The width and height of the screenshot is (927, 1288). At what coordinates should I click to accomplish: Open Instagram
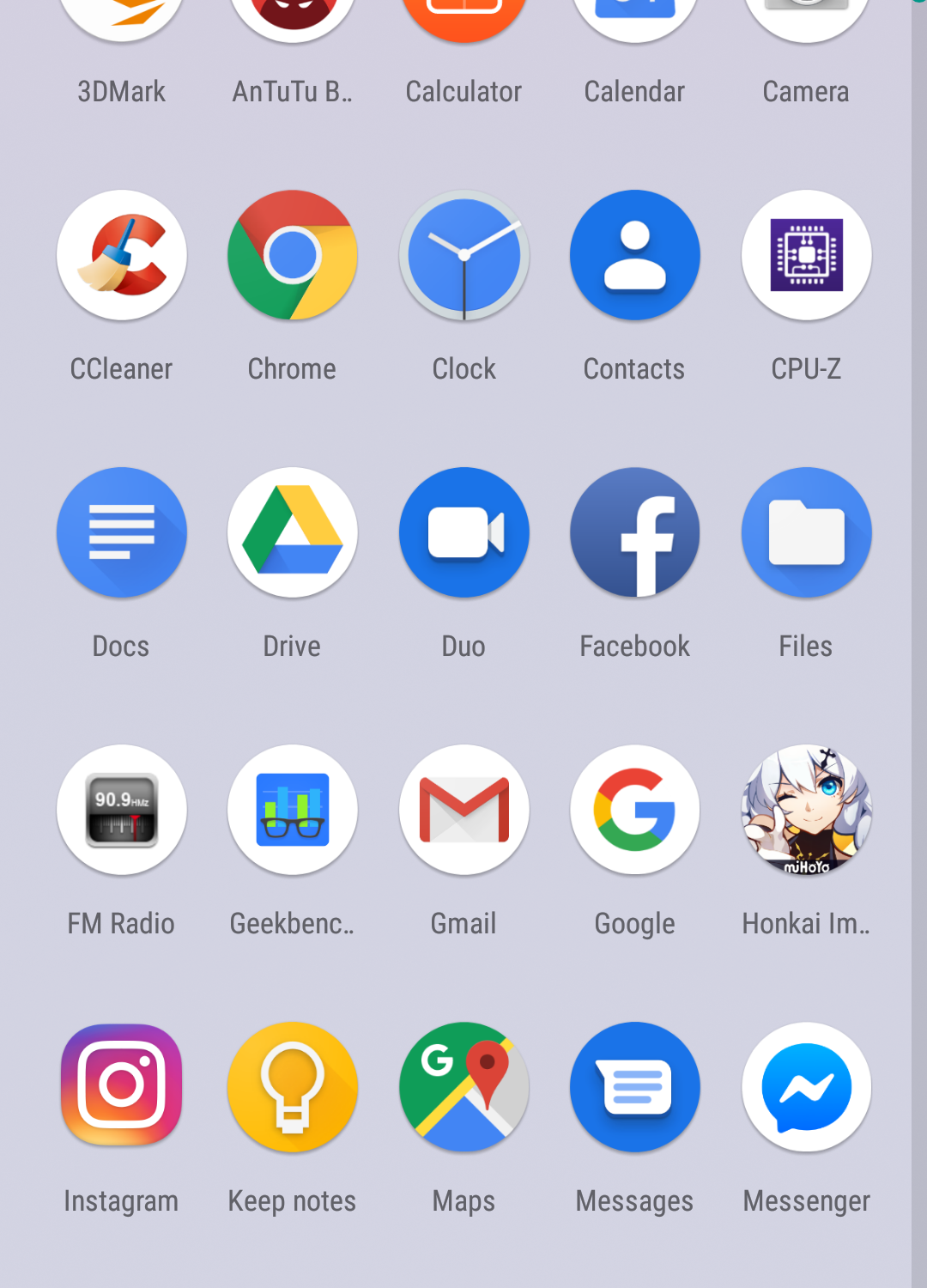point(121,1087)
